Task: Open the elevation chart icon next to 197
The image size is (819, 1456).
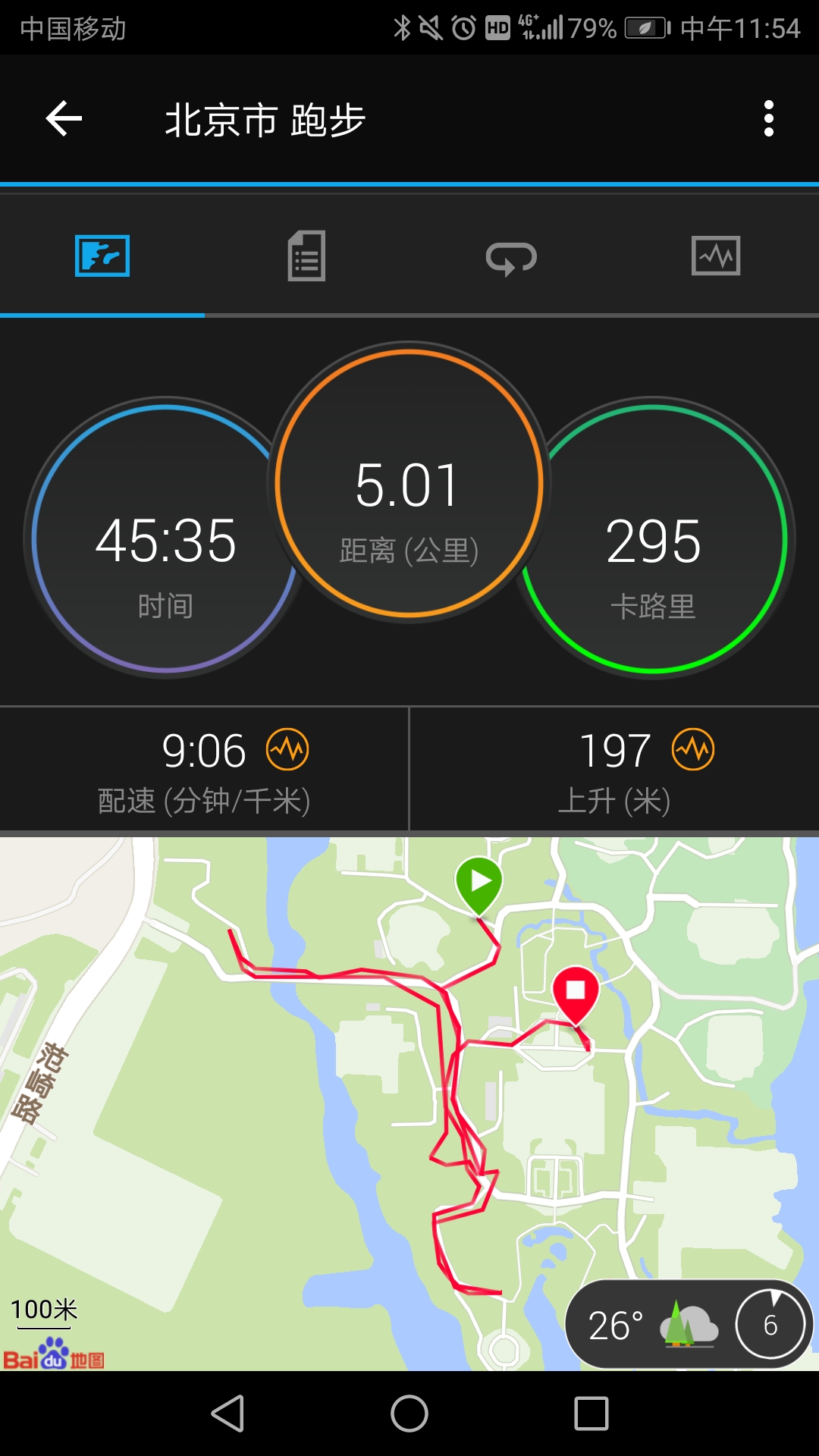Action: [693, 749]
